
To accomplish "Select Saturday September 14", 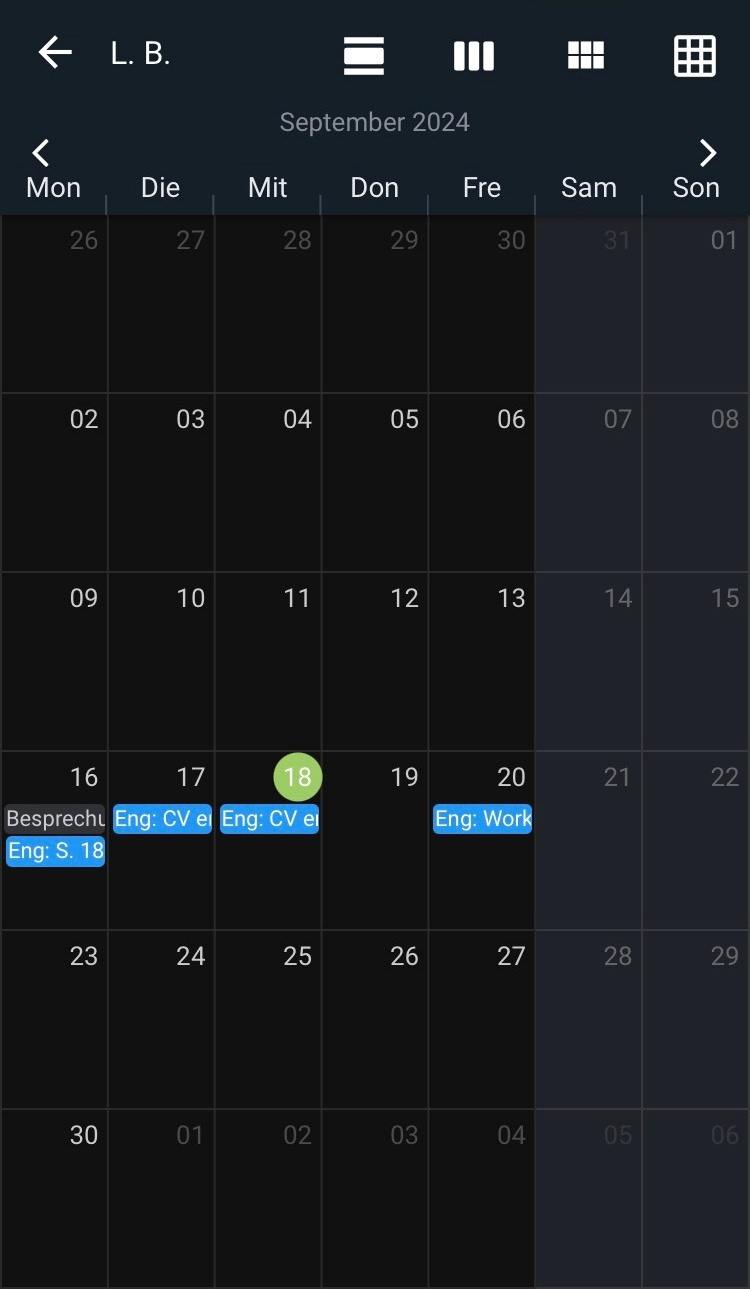I will (x=589, y=661).
